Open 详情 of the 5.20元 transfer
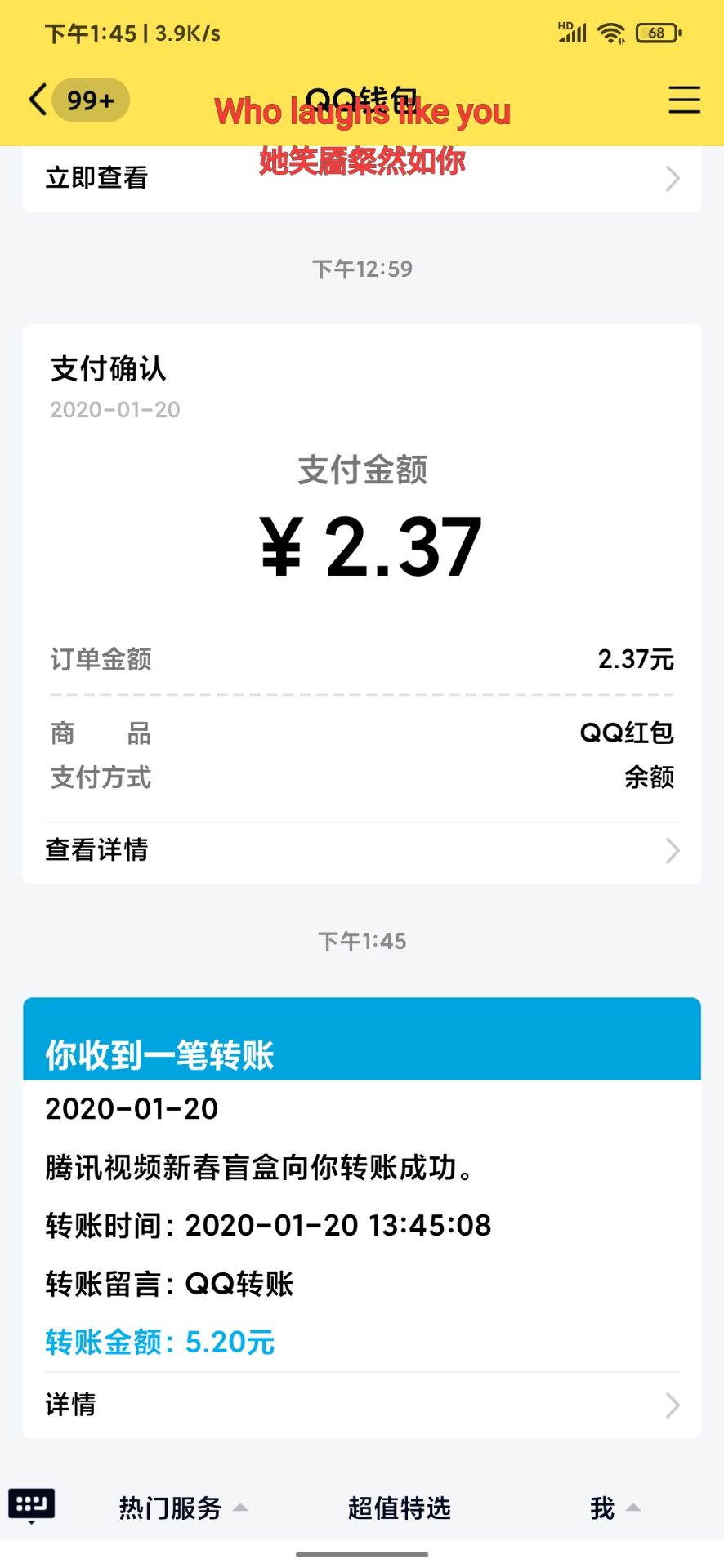This screenshot has height=1568, width=724. click(362, 1405)
